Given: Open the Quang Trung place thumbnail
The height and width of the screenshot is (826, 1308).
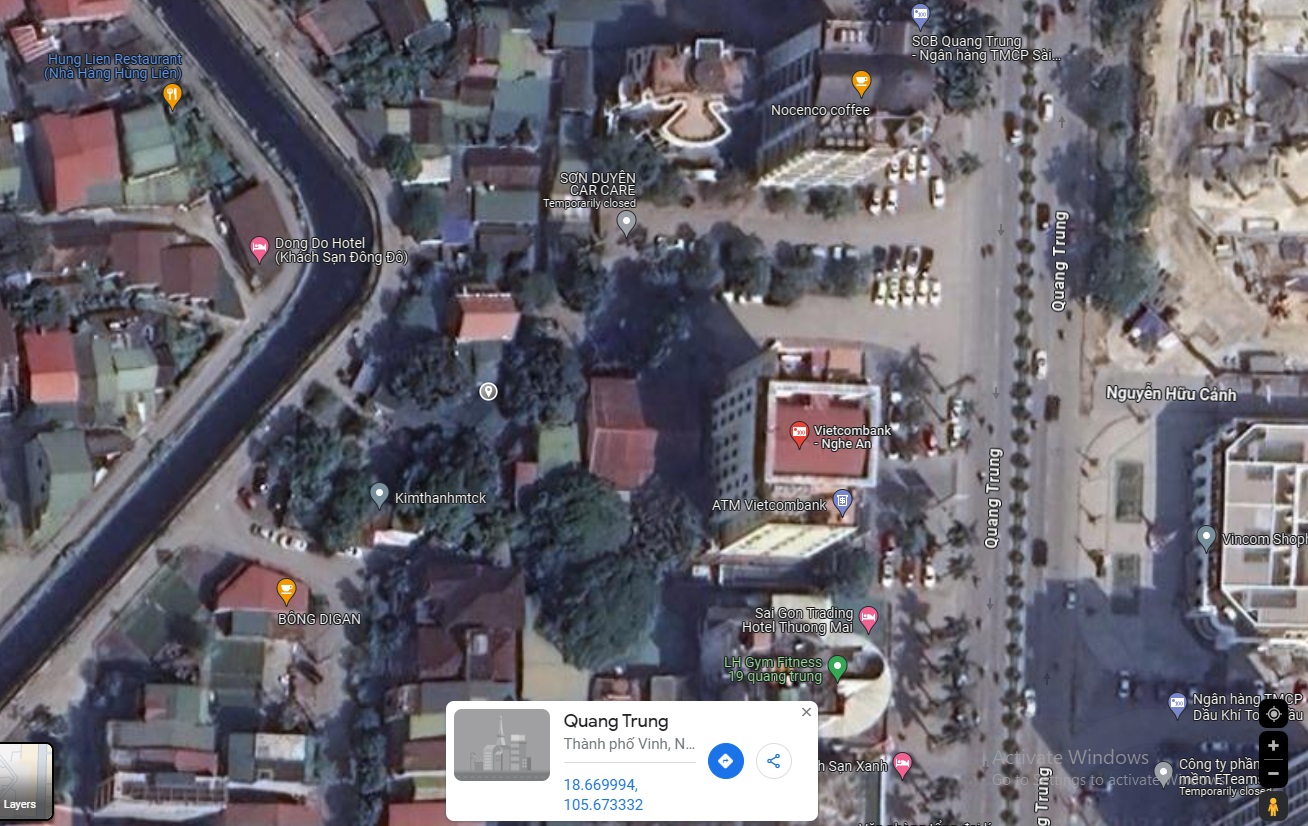Looking at the screenshot, I should click(x=502, y=745).
